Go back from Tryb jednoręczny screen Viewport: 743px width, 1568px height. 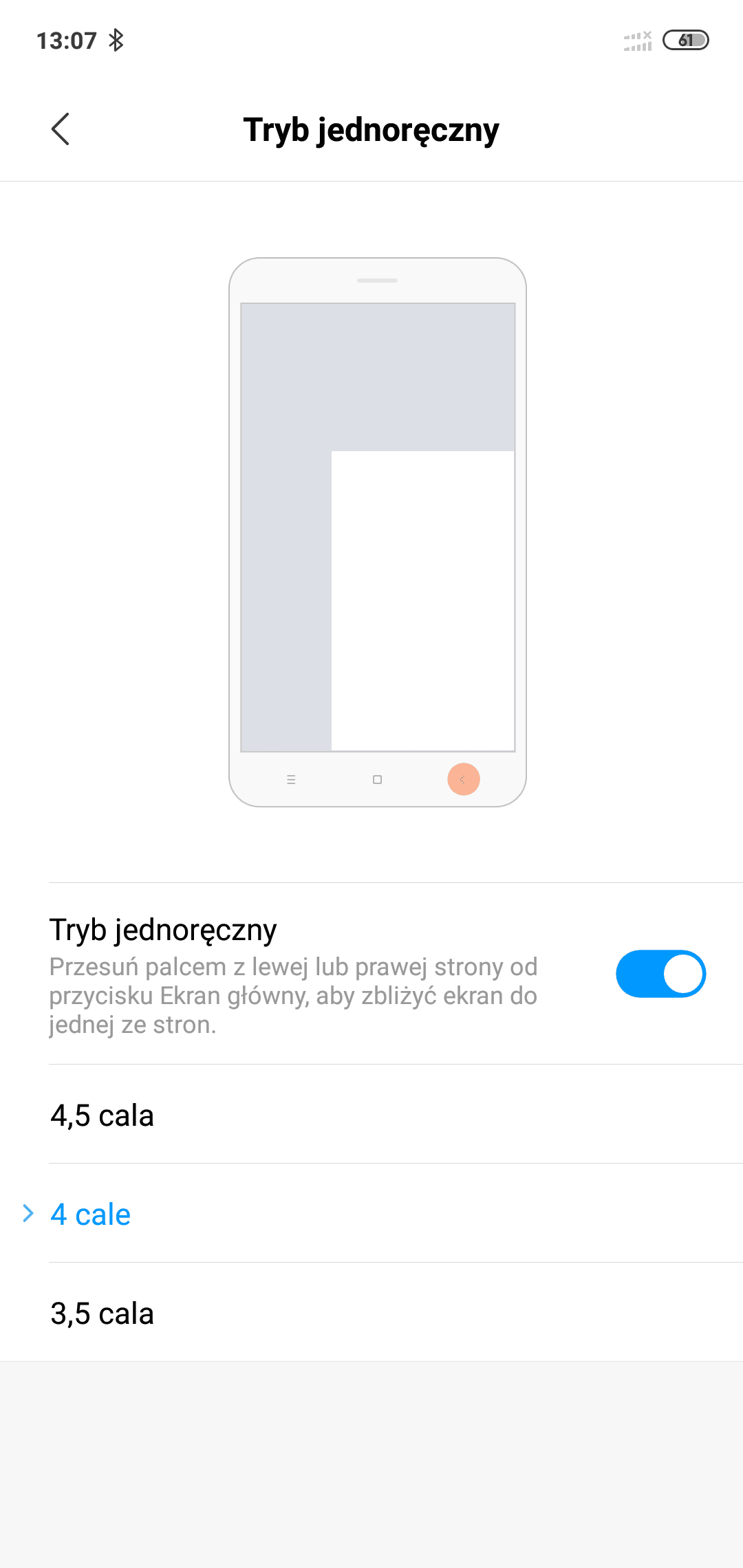(x=61, y=129)
